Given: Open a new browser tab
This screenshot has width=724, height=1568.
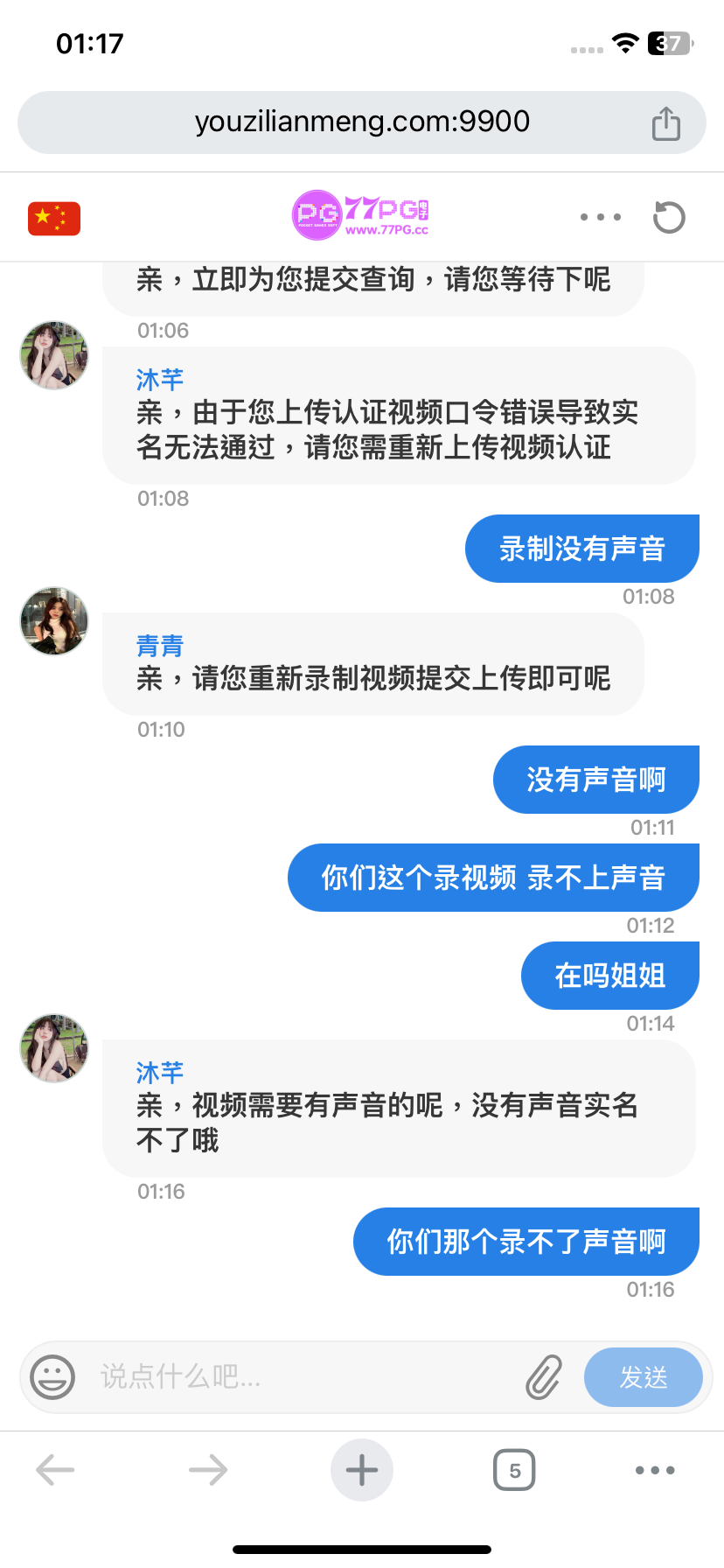Looking at the screenshot, I should [362, 1470].
